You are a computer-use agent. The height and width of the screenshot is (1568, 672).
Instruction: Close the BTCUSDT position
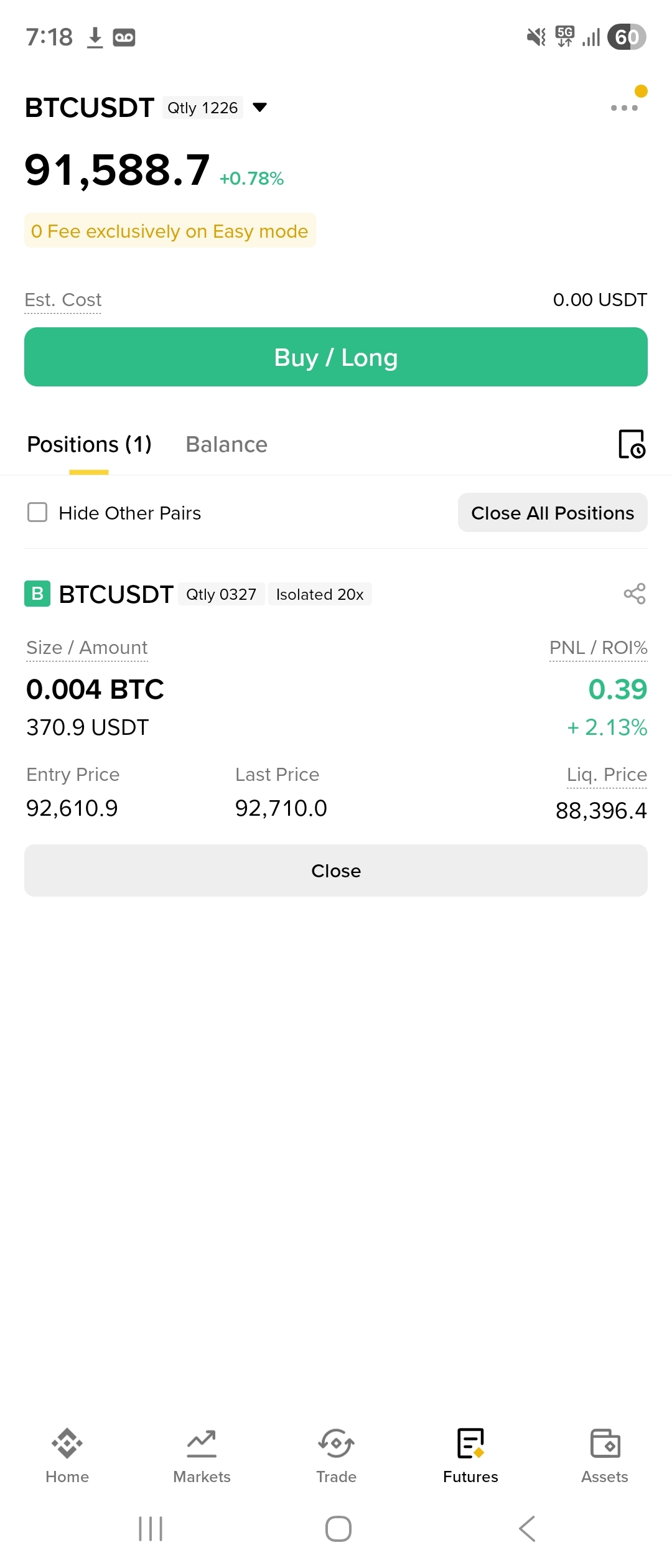[x=336, y=870]
